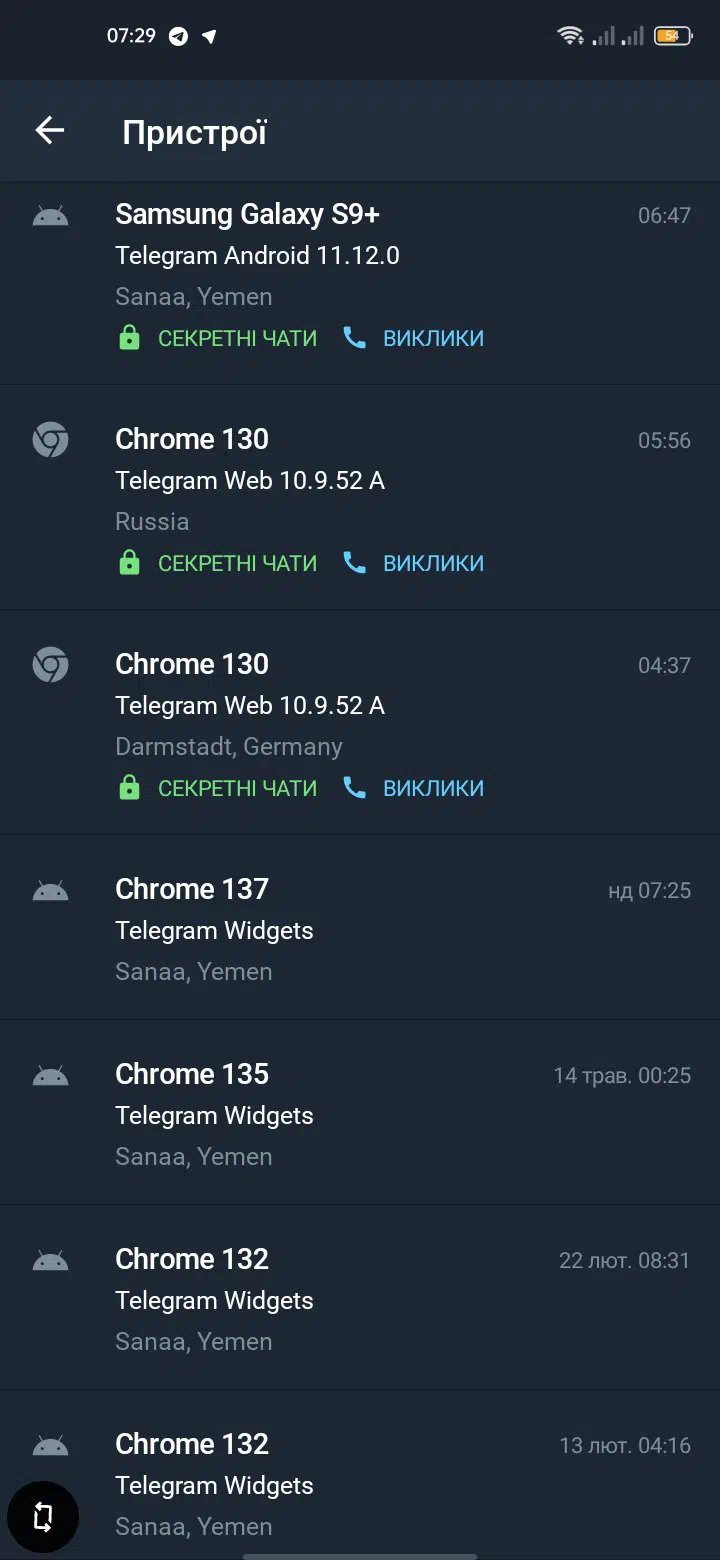The image size is (720, 1560).
Task: Open the Chrome 130 session from Darmstadt, Germany
Action: (x=360, y=723)
